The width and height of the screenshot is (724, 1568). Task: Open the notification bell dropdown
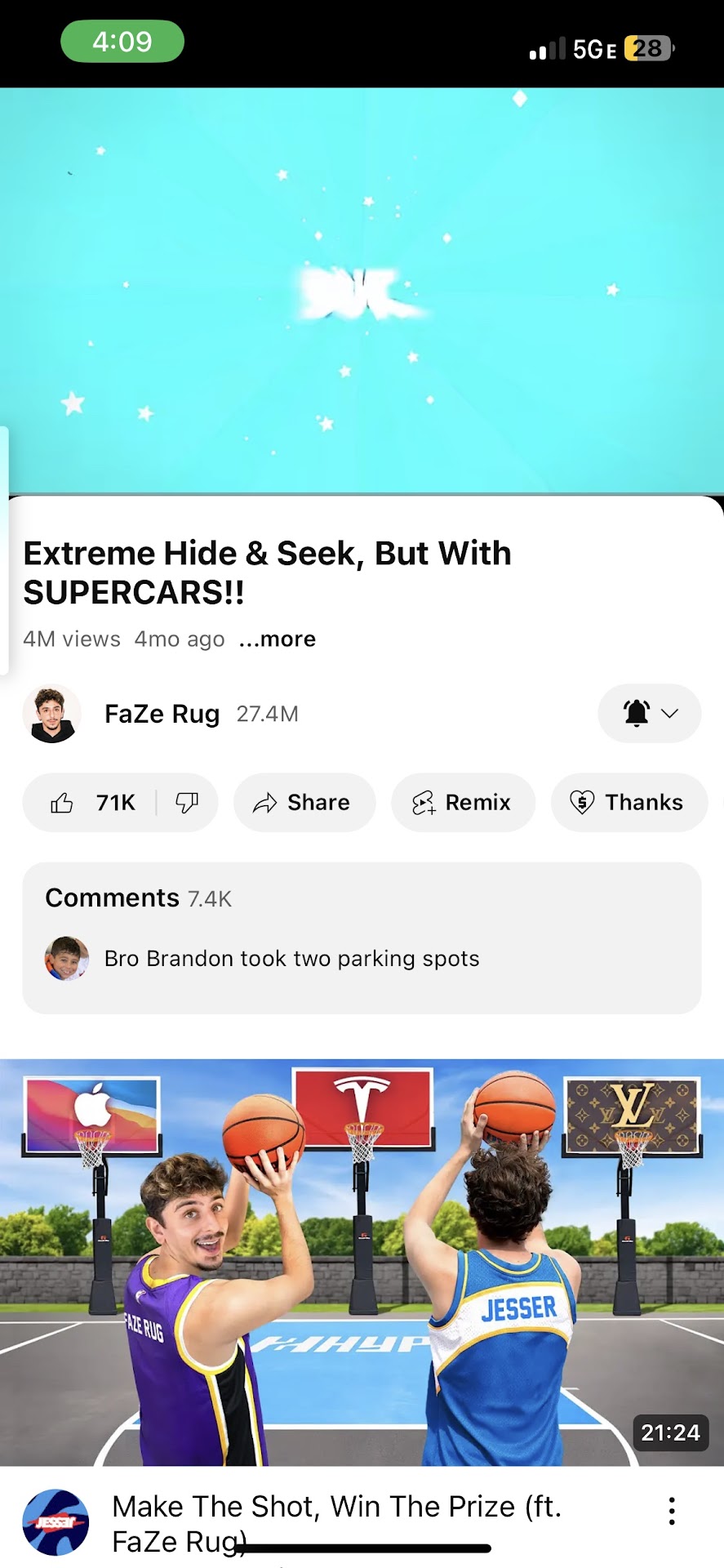click(650, 714)
